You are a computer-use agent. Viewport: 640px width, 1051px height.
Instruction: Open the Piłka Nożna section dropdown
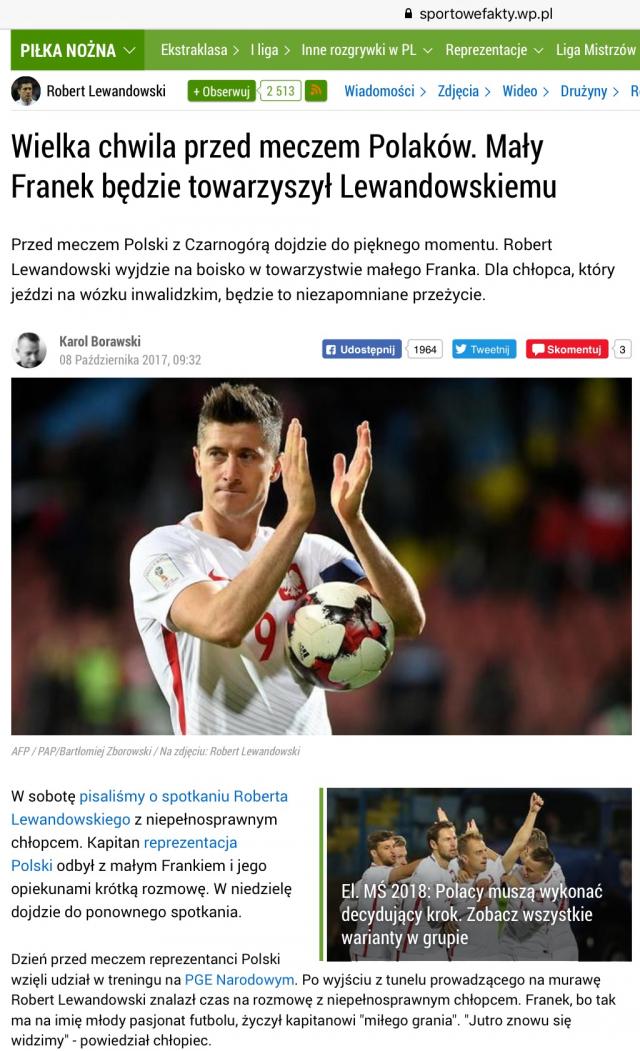(x=77, y=50)
